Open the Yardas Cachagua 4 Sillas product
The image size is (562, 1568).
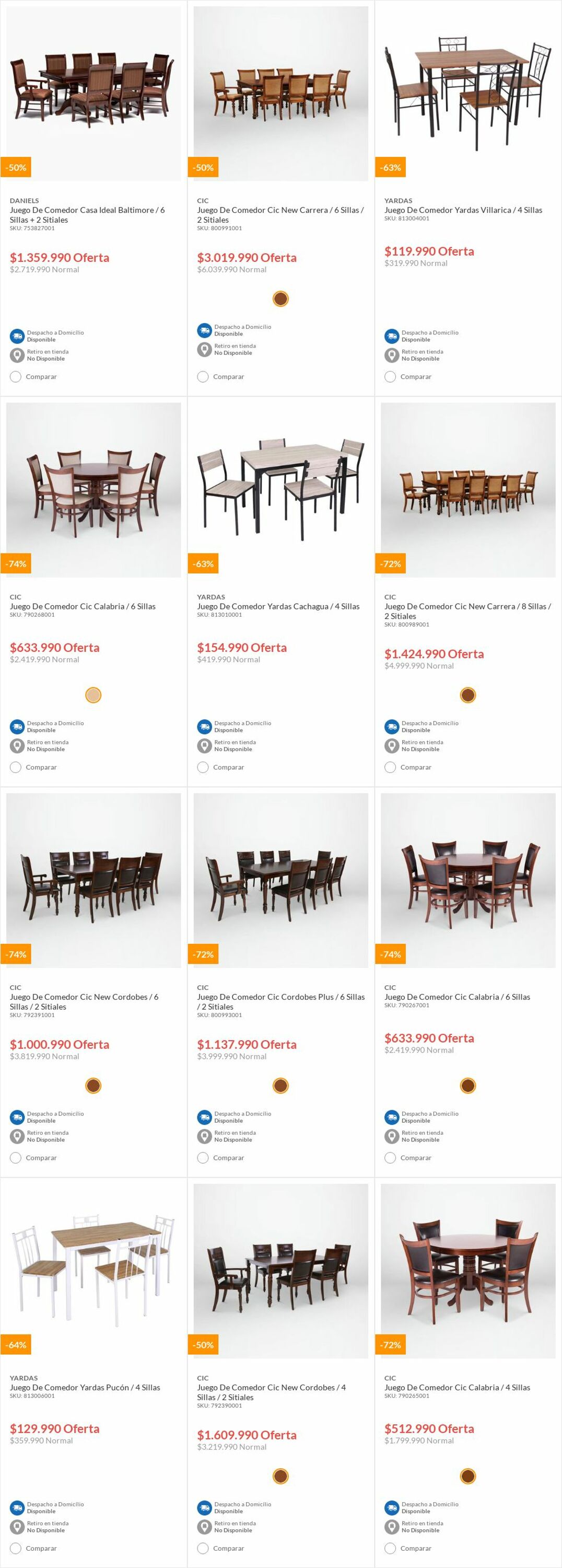[278, 606]
